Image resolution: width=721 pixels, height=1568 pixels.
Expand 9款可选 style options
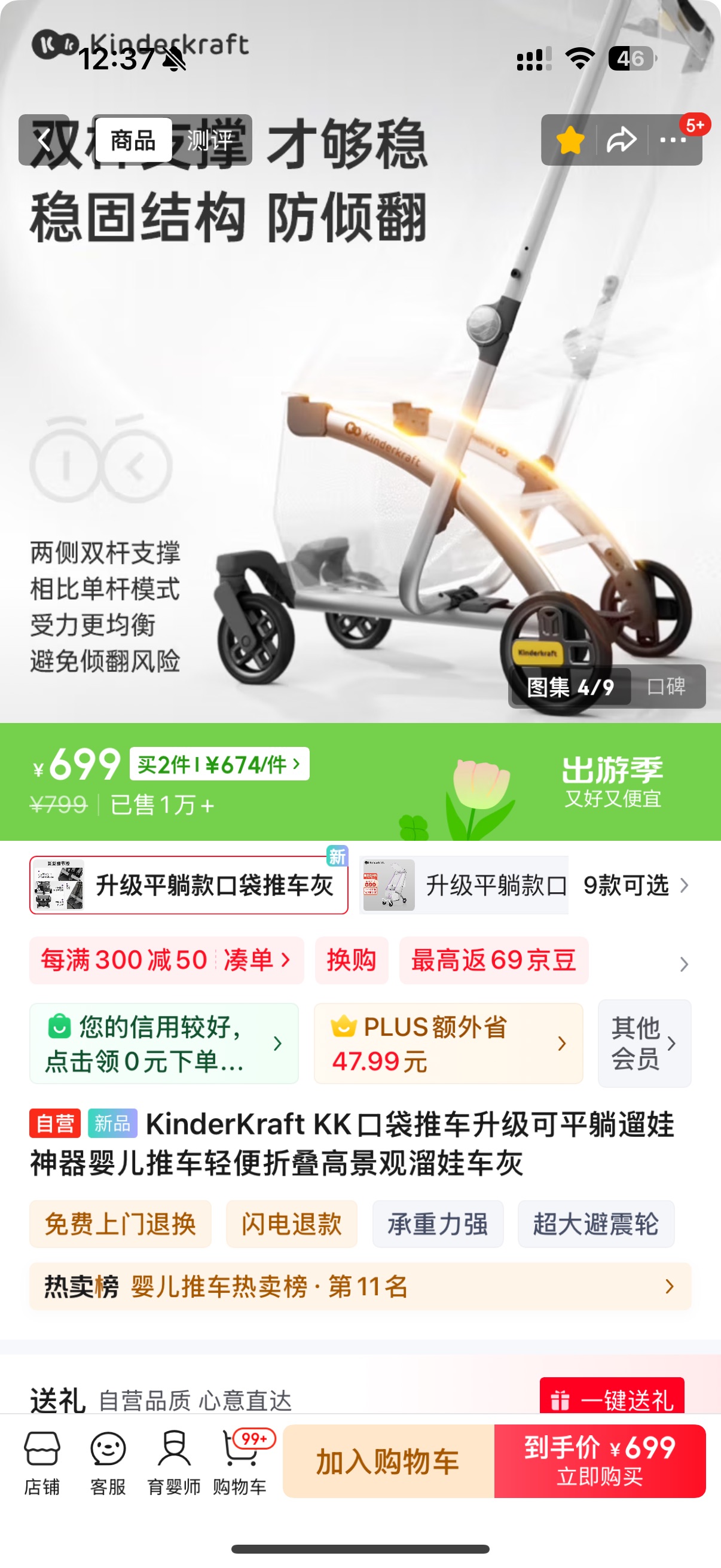click(x=636, y=885)
